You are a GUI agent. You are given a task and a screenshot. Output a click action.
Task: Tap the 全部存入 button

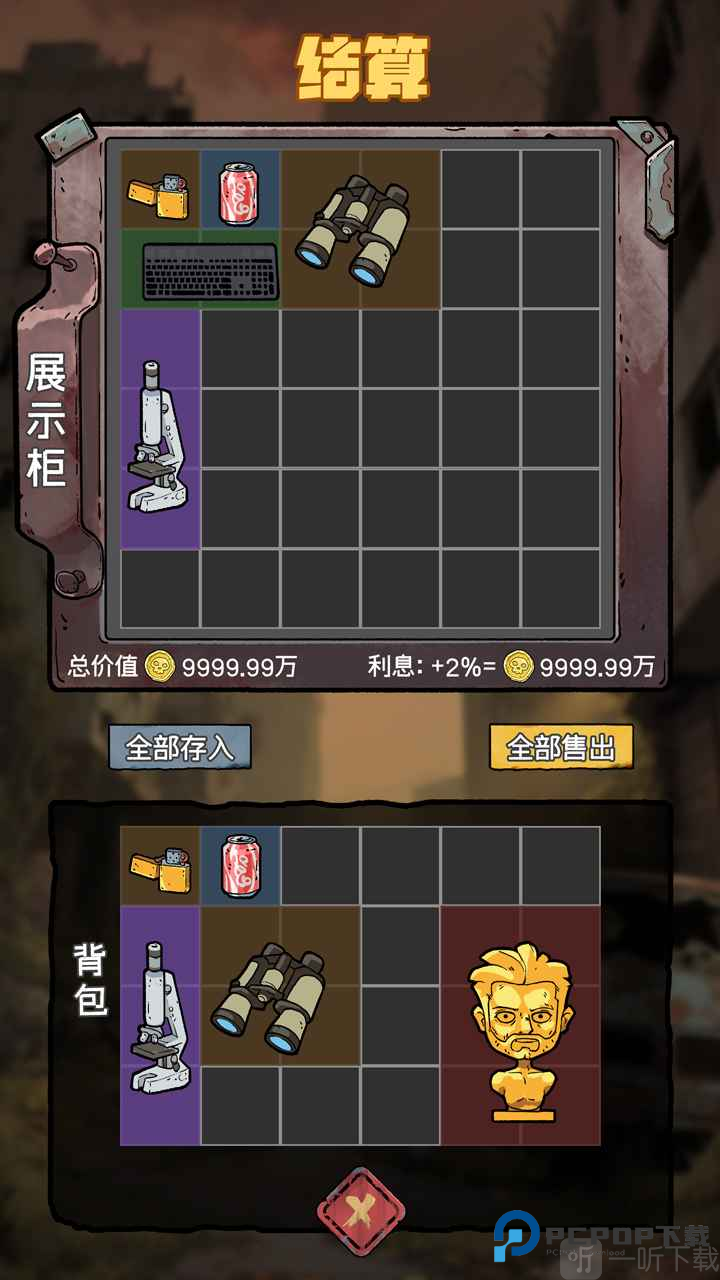point(180,748)
